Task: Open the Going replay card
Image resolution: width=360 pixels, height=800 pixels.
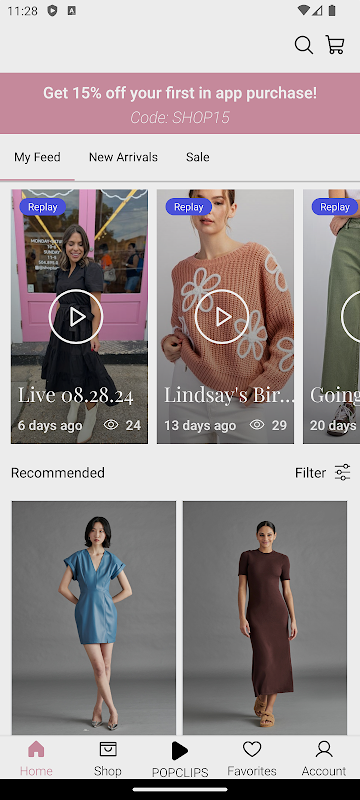Action: [331, 316]
